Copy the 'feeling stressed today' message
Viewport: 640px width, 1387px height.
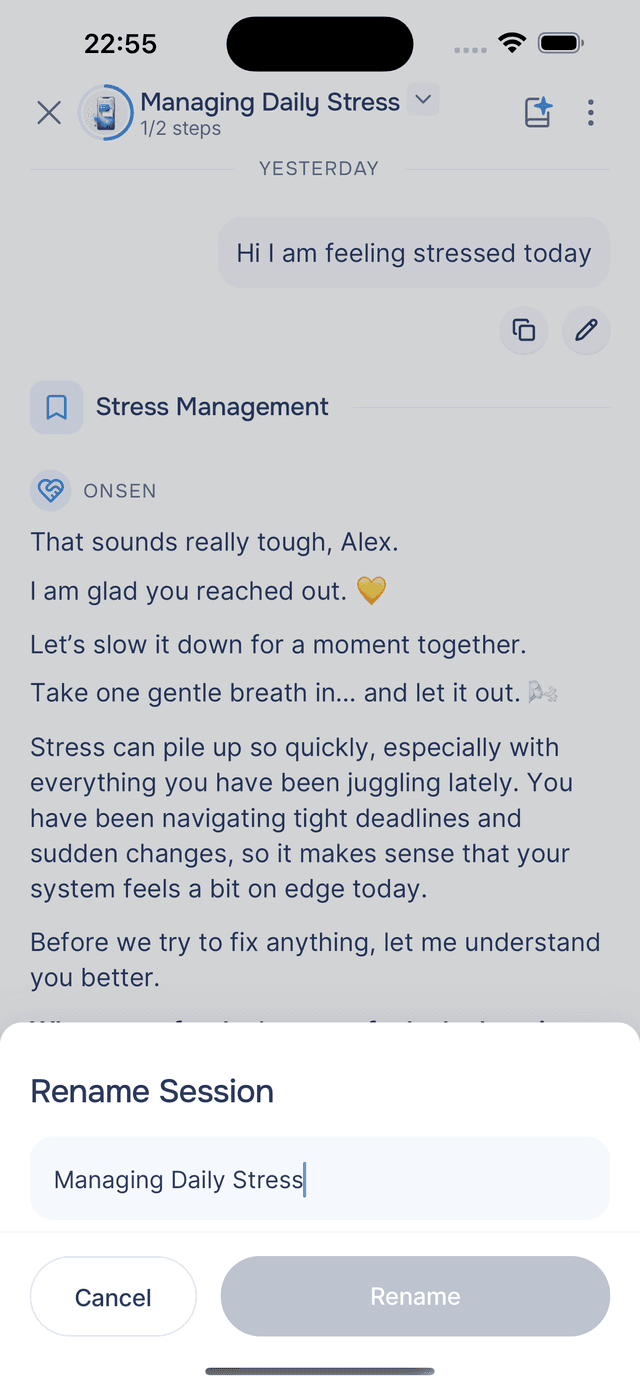[x=523, y=330]
